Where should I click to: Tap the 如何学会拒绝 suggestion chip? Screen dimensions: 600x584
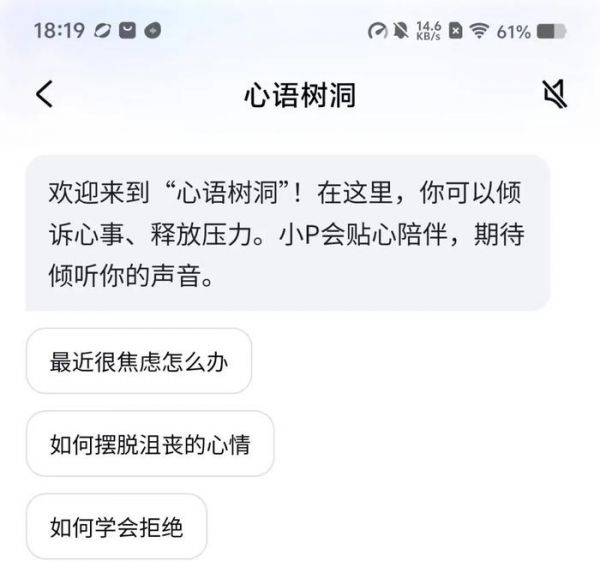click(116, 526)
